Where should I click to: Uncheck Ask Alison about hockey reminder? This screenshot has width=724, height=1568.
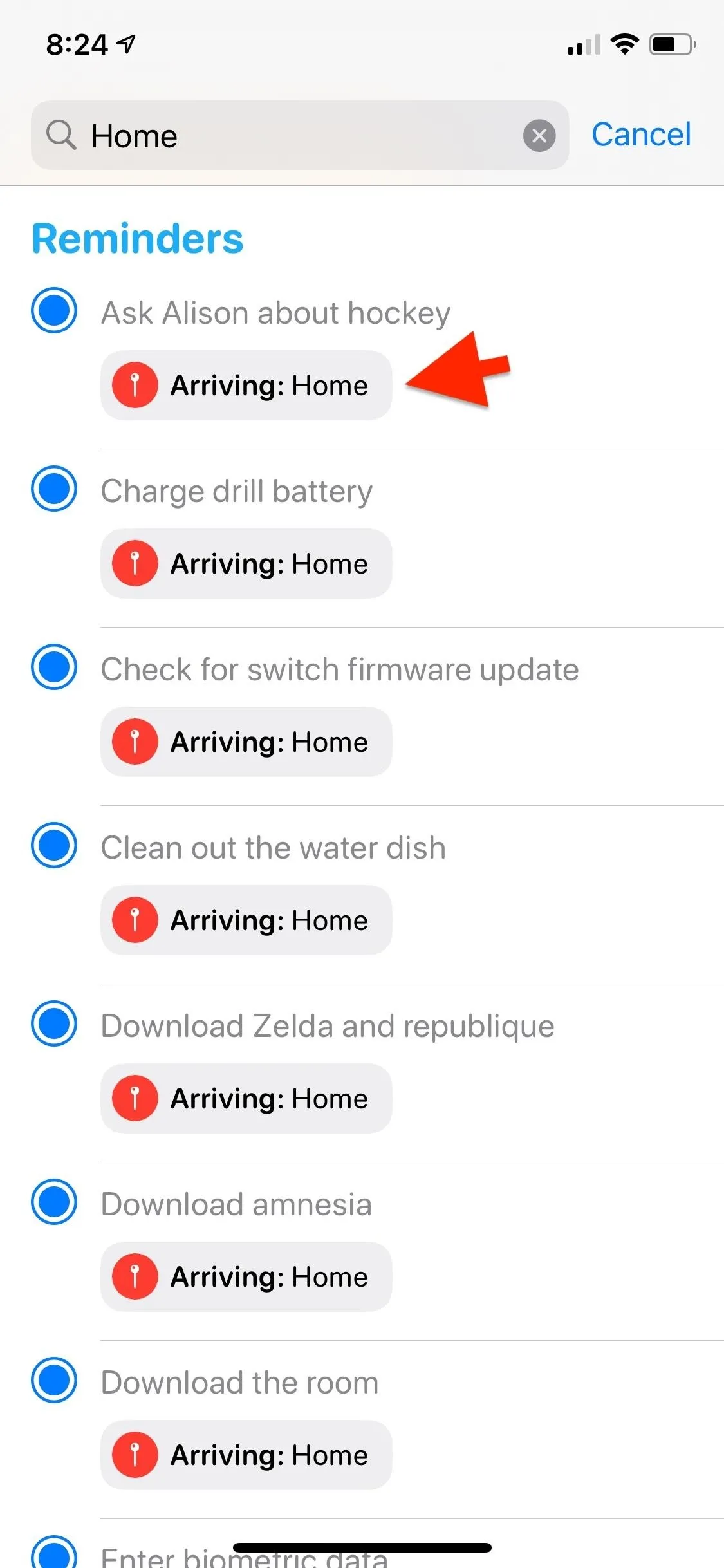54,310
